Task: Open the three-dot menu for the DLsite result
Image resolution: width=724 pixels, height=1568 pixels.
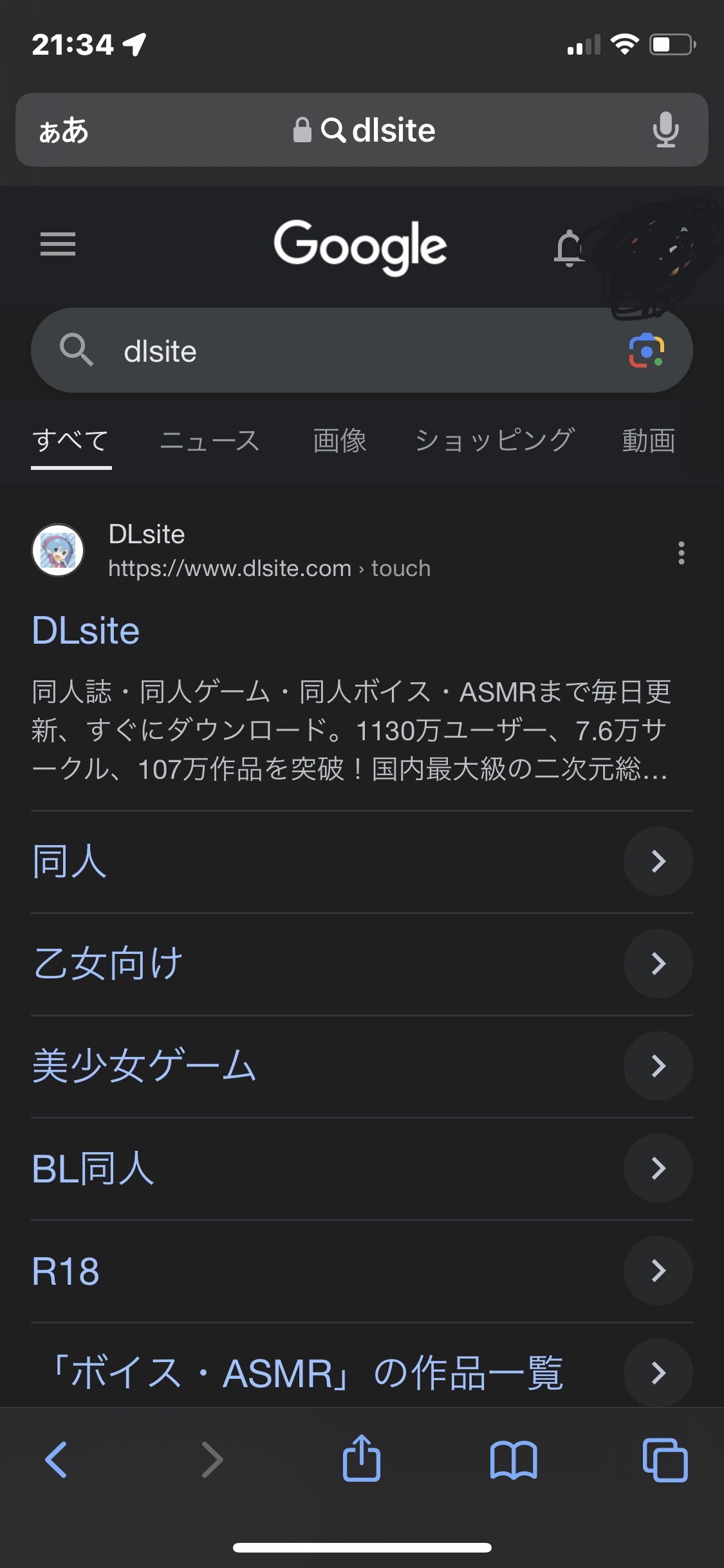Action: click(x=681, y=553)
